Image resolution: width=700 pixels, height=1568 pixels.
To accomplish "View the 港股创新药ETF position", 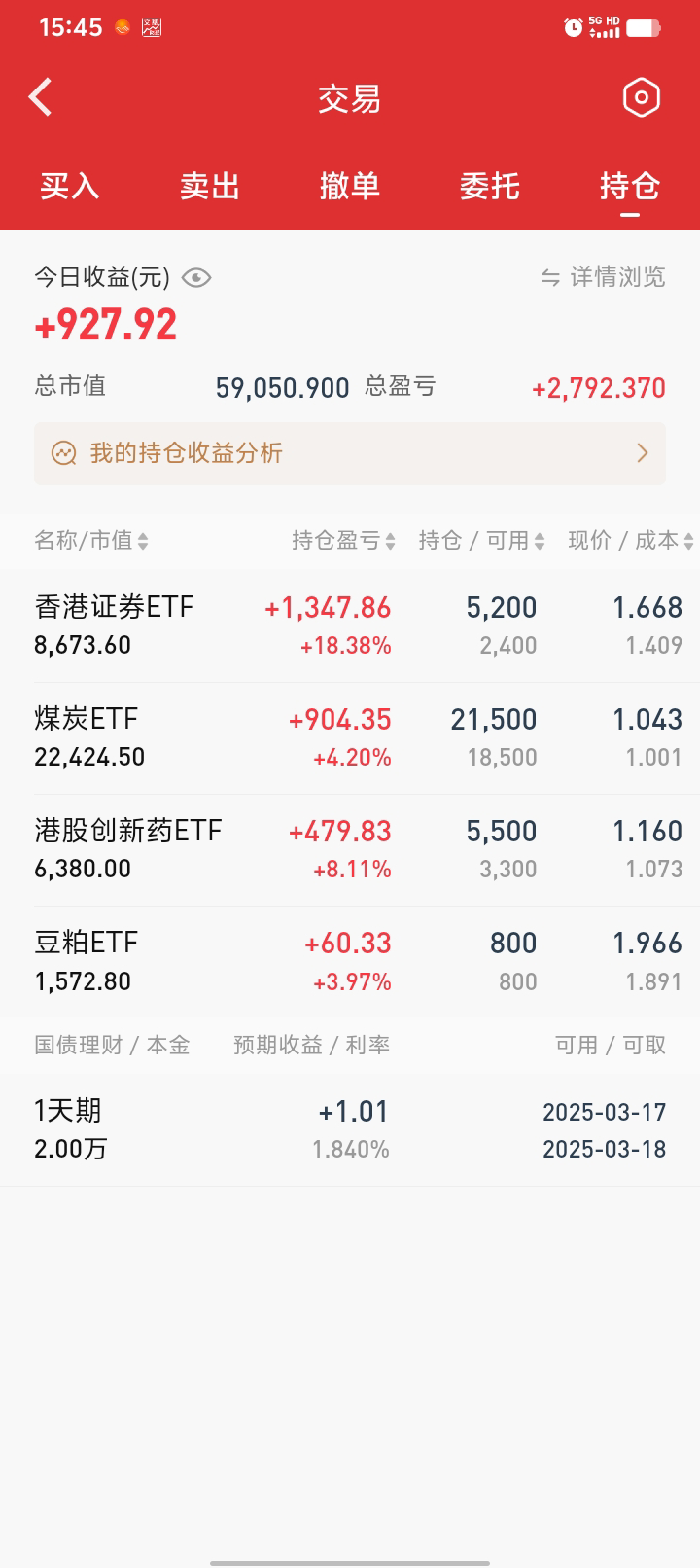I will tap(350, 849).
